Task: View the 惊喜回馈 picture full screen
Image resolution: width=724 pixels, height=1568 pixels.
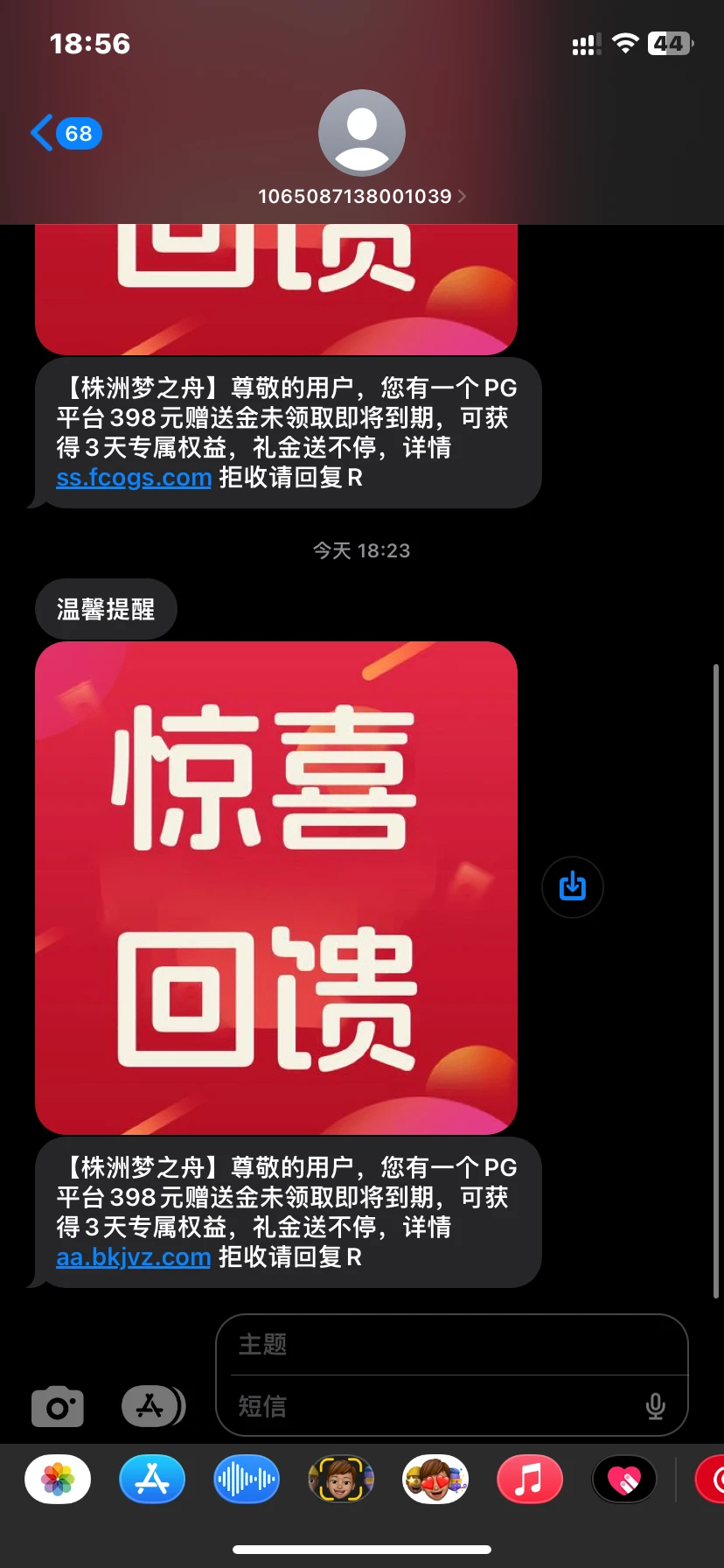Action: 276,887
